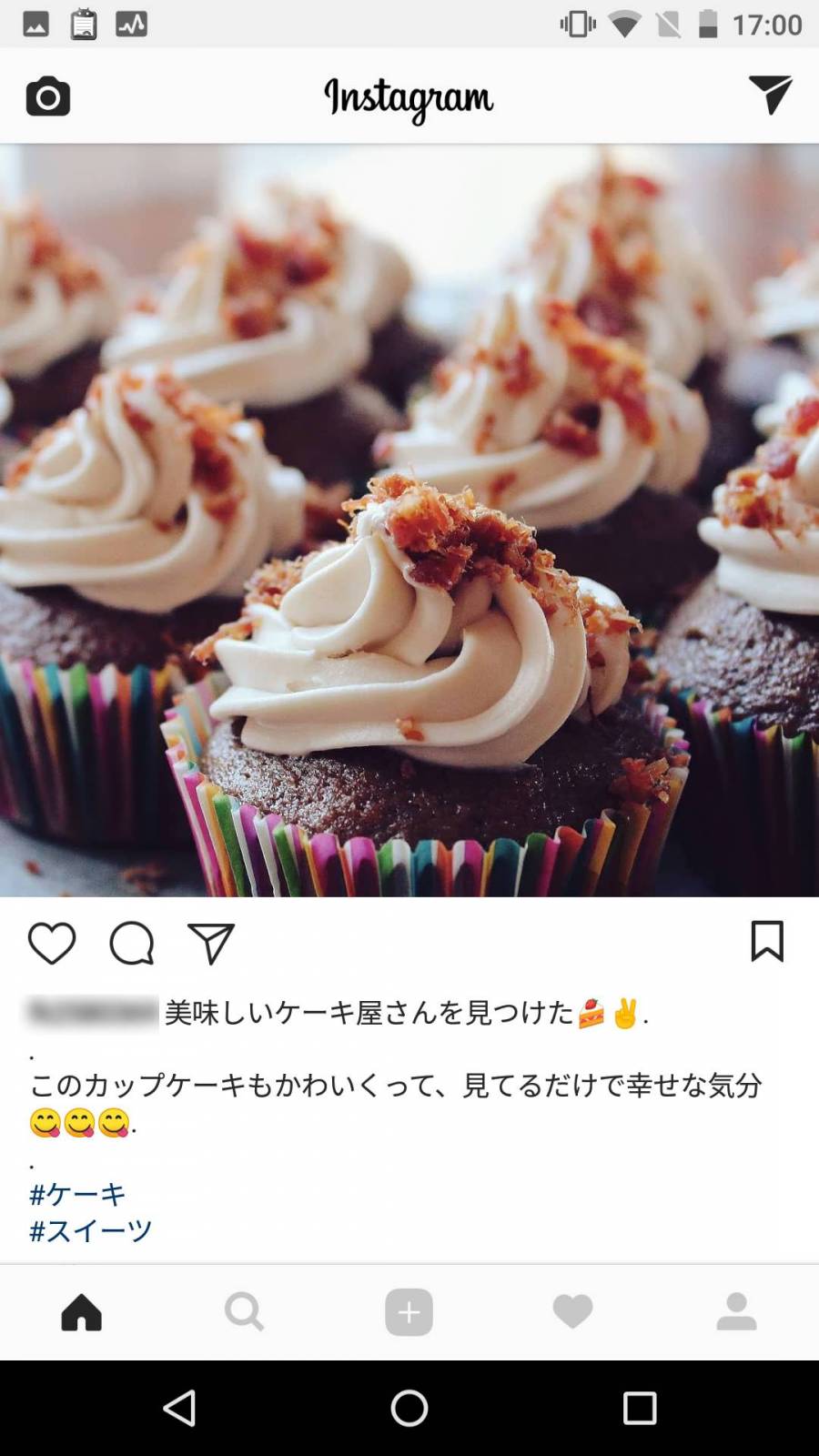Image resolution: width=819 pixels, height=1456 pixels.
Task: Open the #スイーツ hashtag
Action: pyautogui.click(x=91, y=1231)
